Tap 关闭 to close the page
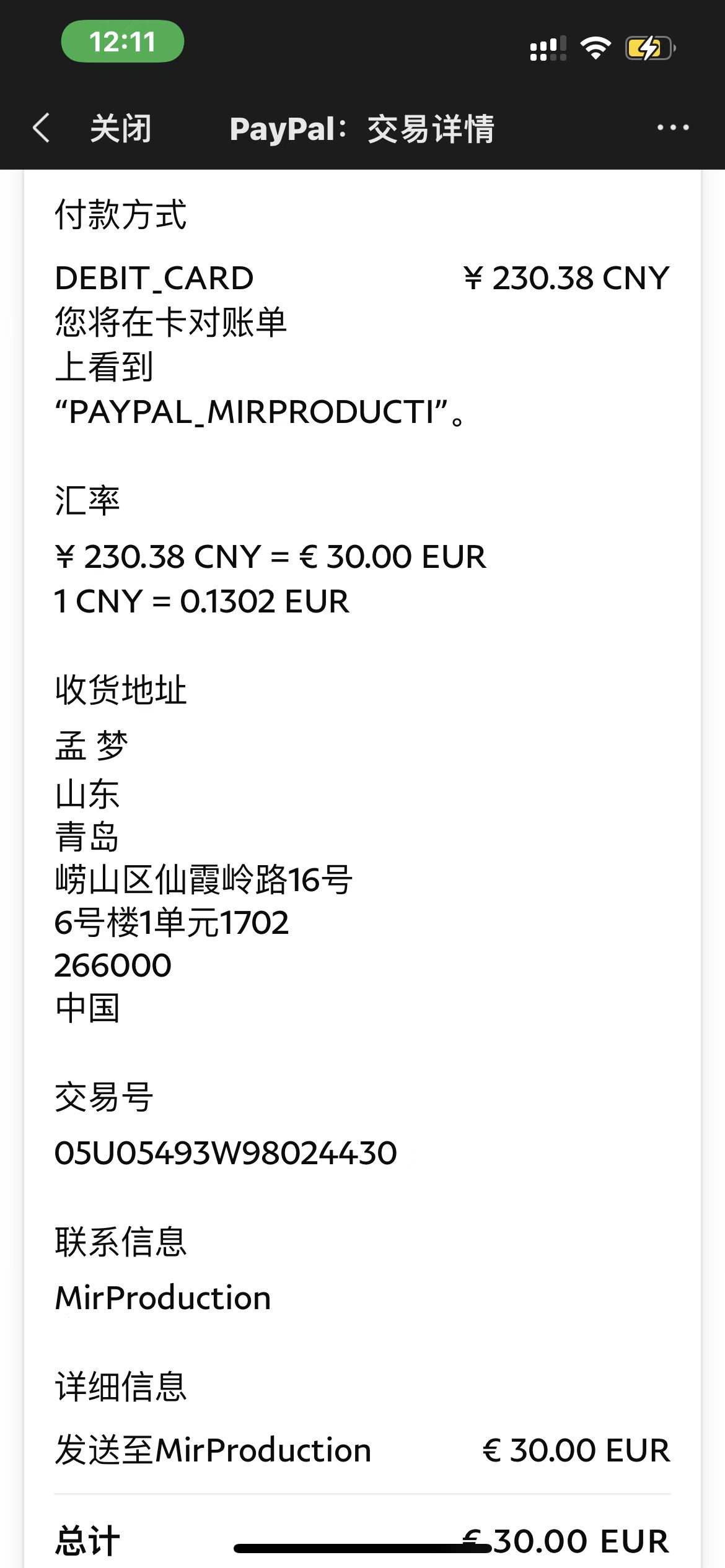Screen dimensions: 725x1568 click(120, 129)
